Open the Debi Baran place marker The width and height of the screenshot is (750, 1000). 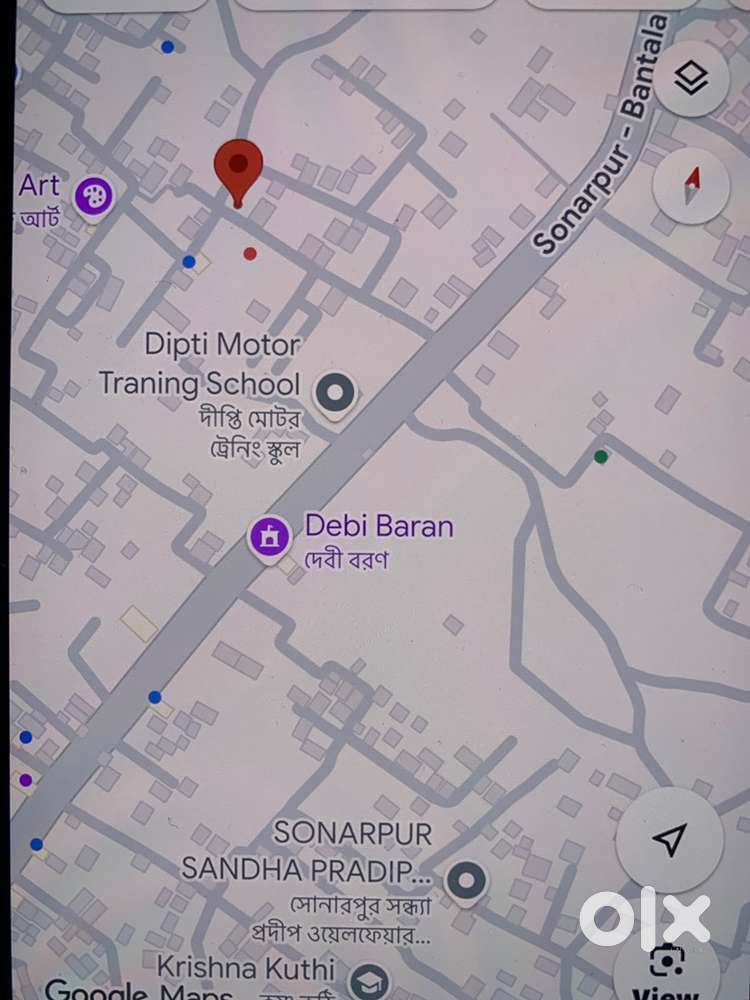pos(268,538)
